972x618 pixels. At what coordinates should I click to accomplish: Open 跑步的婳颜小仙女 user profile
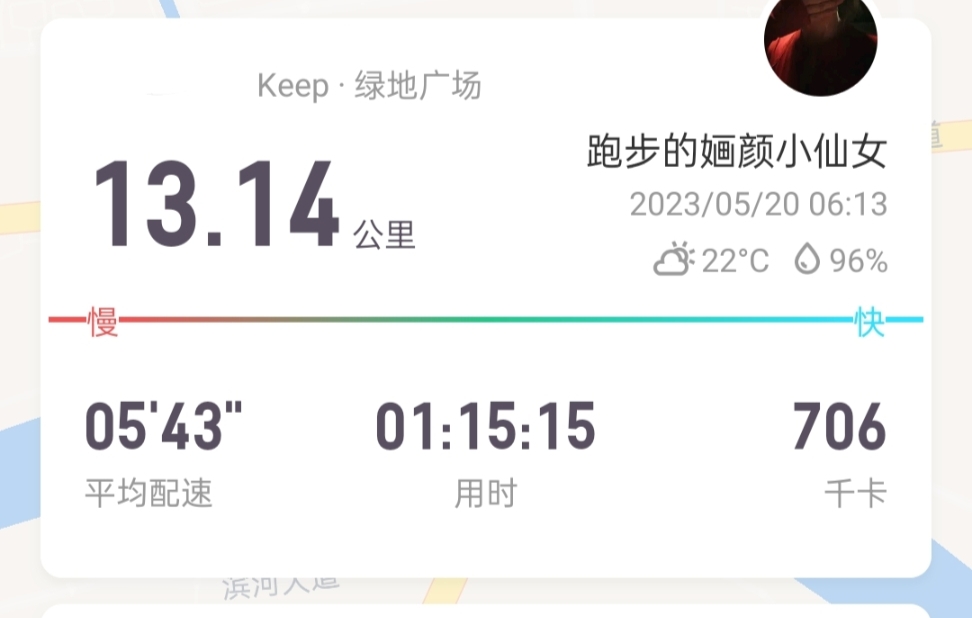click(x=736, y=152)
